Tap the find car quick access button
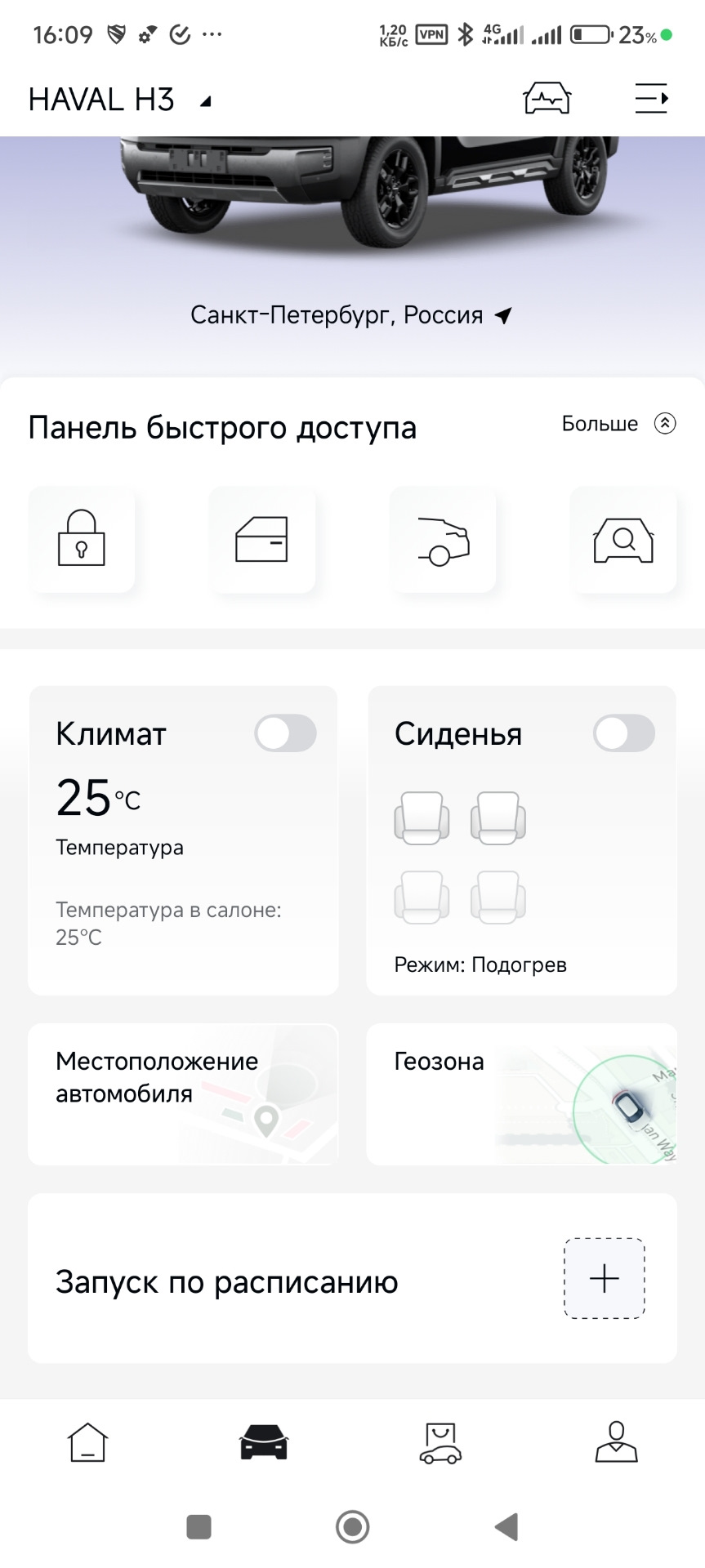Image resolution: width=705 pixels, height=1568 pixels. 623,539
